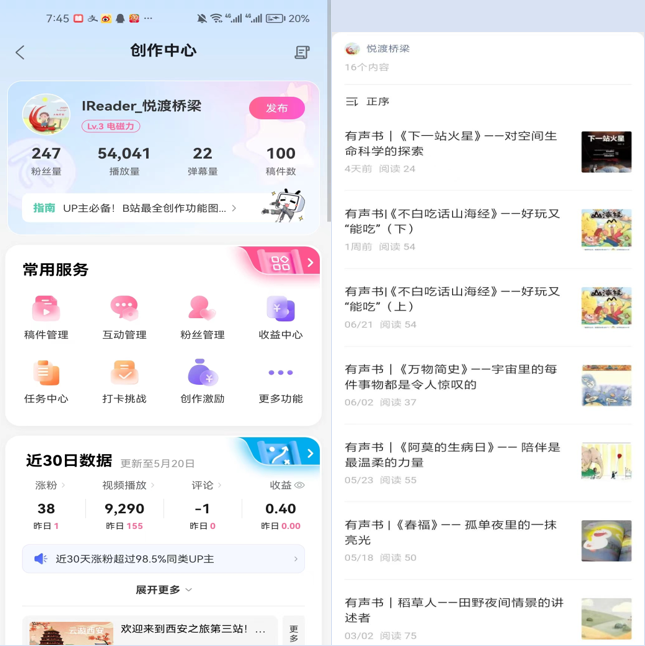Open 粉丝管理
The image size is (645, 646).
click(202, 318)
